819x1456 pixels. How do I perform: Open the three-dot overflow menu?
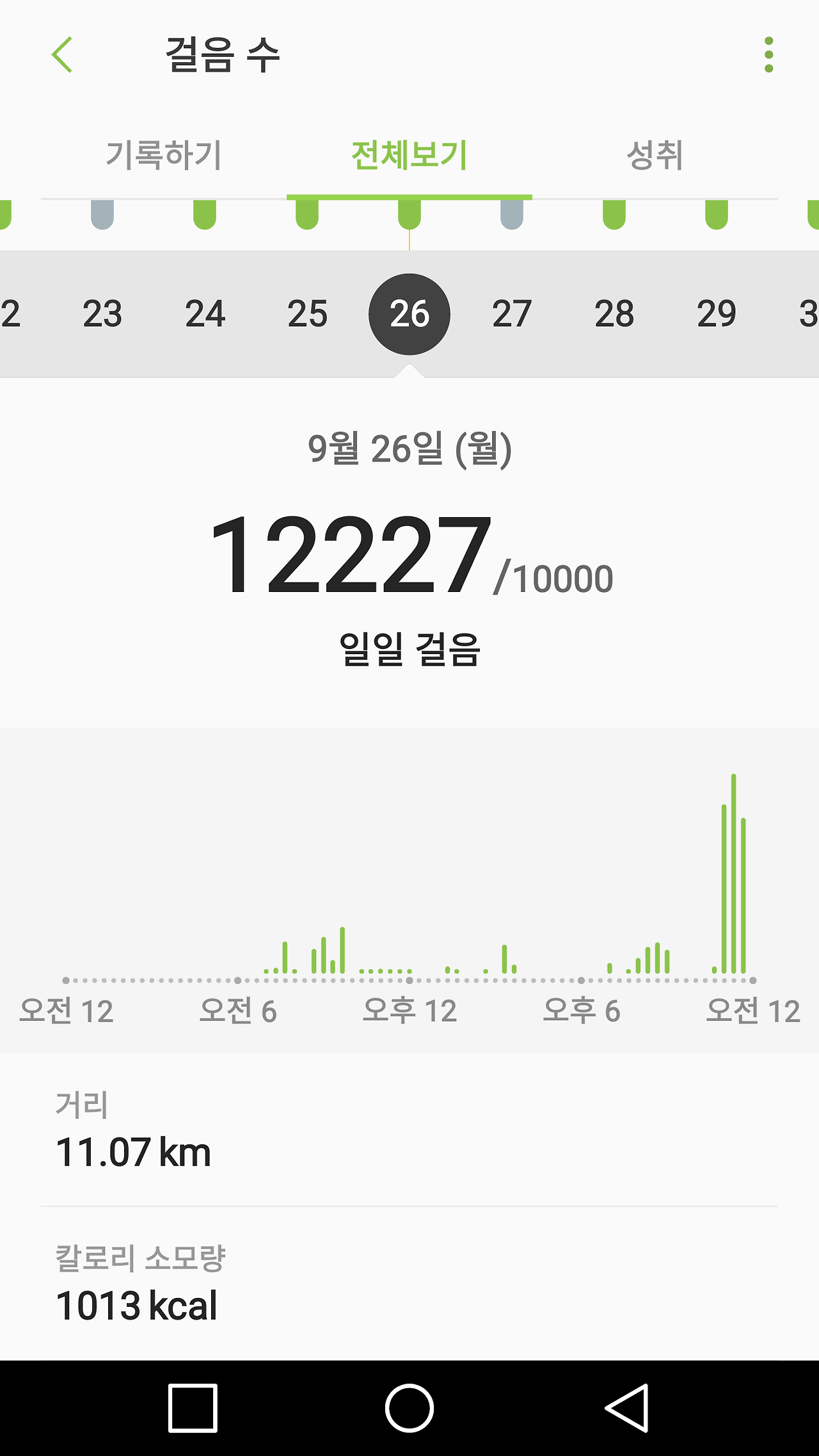pos(768,54)
